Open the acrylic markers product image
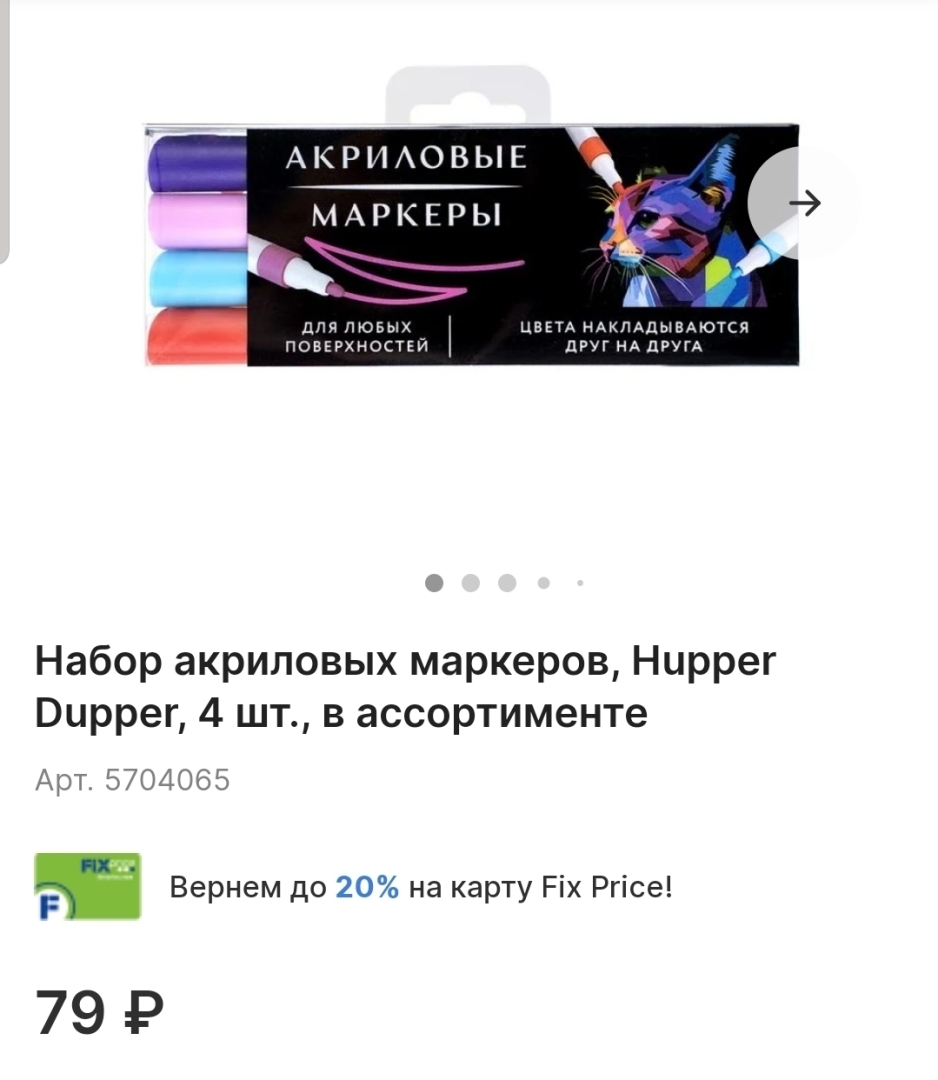The image size is (938, 1080). point(470,245)
